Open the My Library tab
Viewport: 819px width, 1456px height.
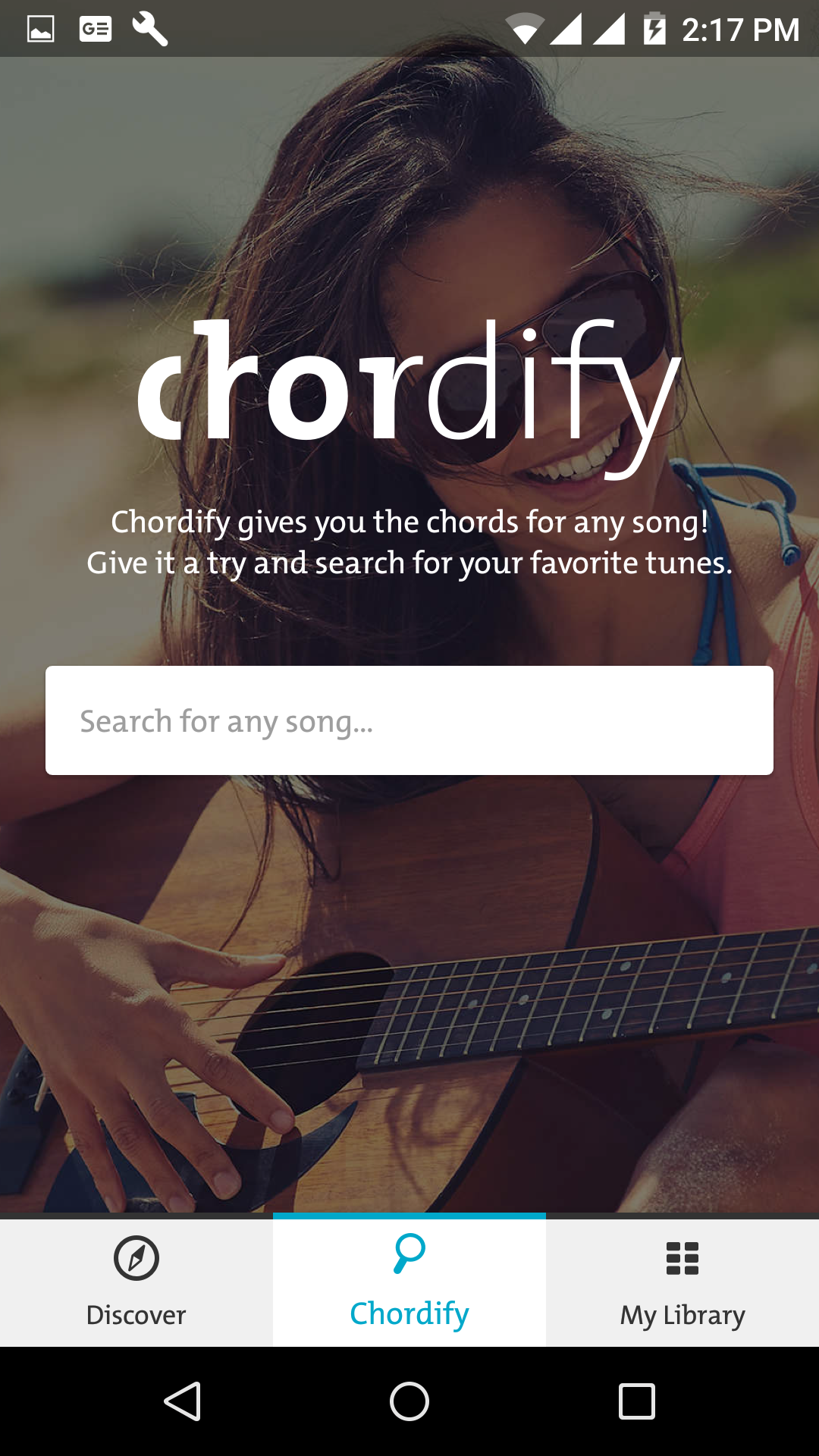(x=682, y=1282)
